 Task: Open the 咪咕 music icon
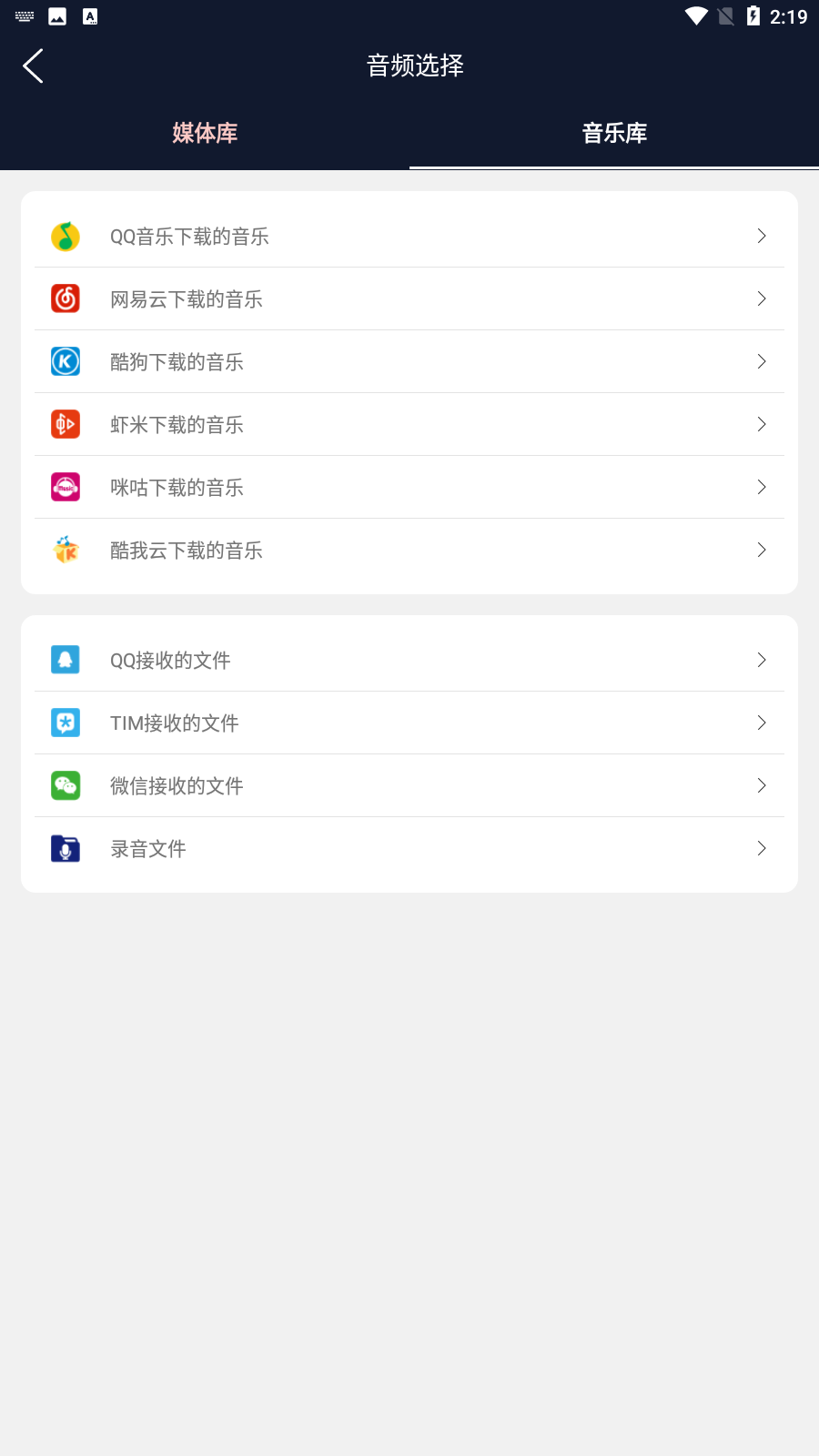click(x=65, y=486)
